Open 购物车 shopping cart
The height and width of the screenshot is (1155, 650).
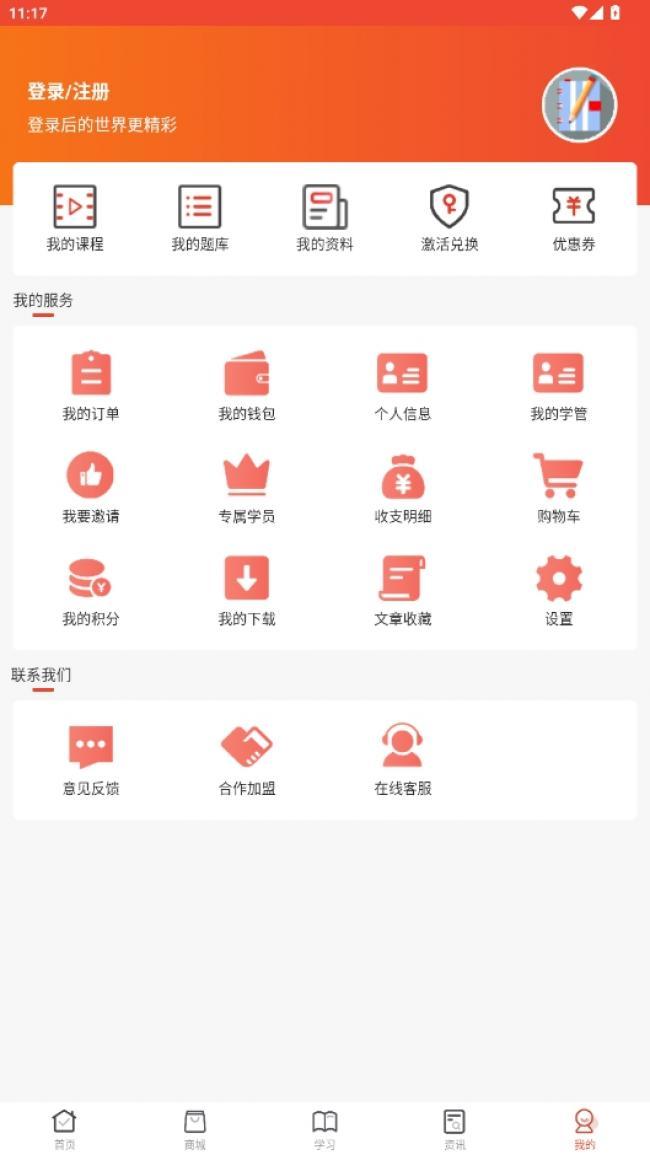[559, 488]
